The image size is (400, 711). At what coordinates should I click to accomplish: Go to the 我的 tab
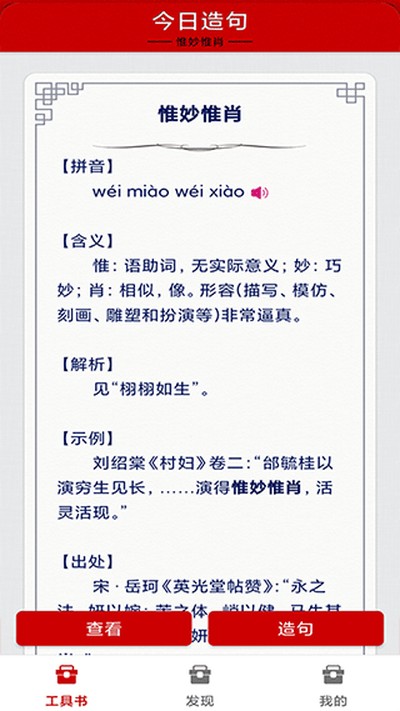[x=333, y=685]
